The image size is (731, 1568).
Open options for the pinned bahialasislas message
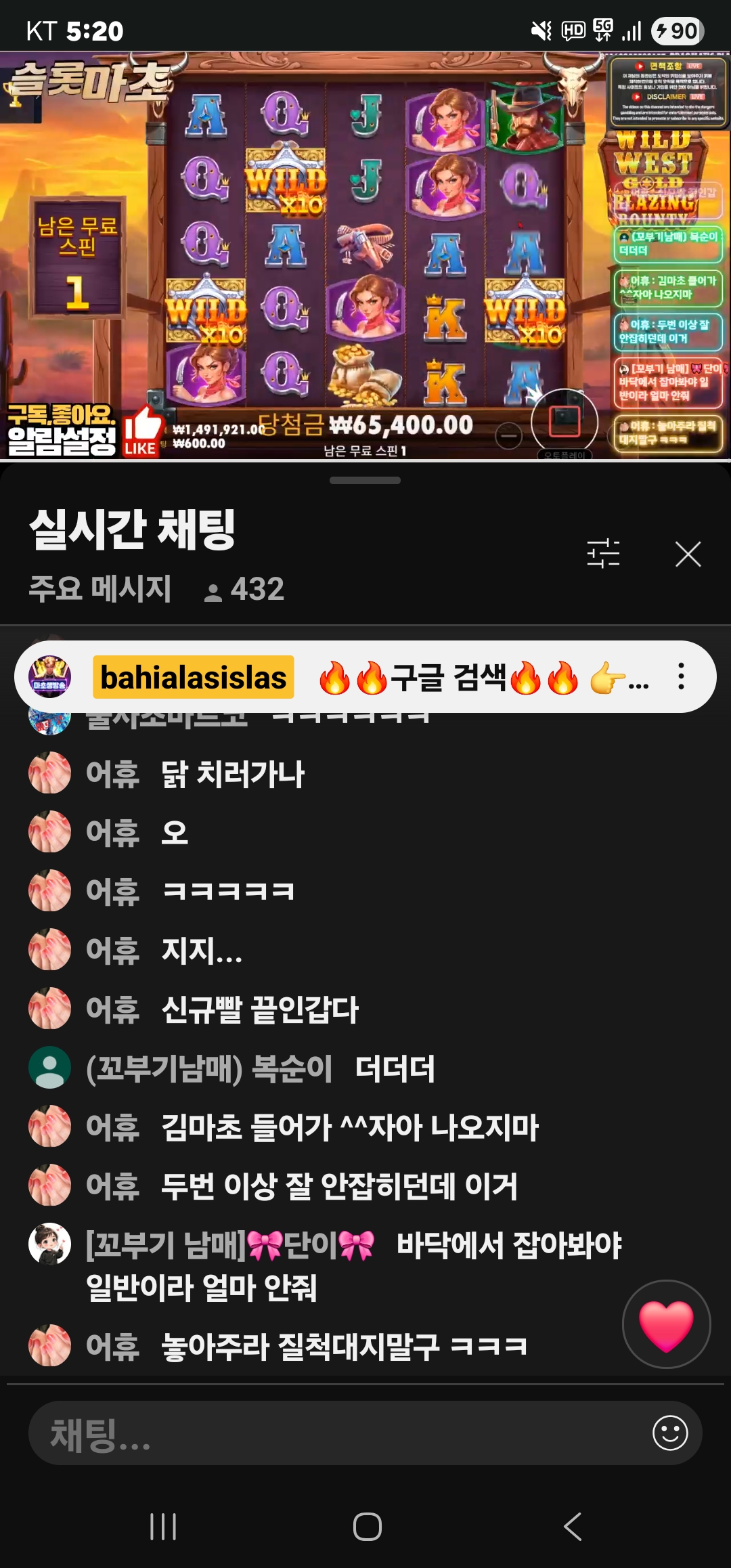click(x=681, y=676)
